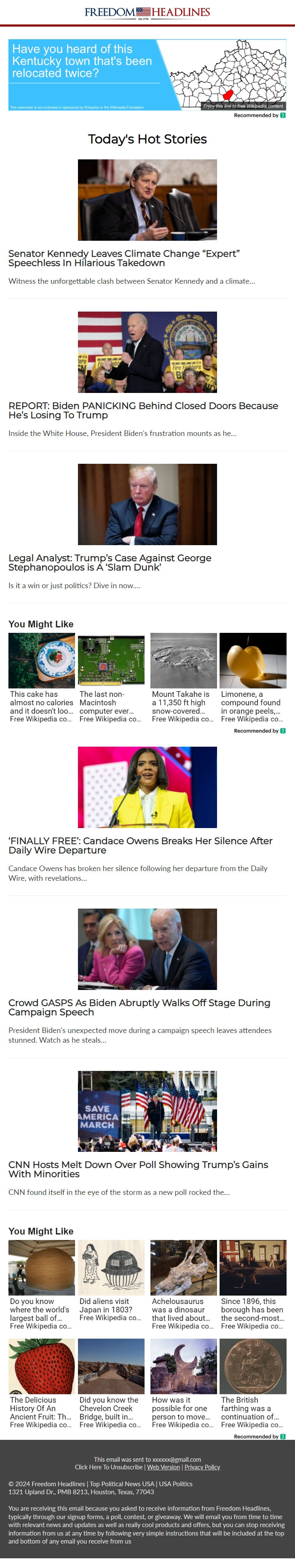Open the Trump case against Stephanopoulos headline
295x1568 pixels.
point(110,562)
